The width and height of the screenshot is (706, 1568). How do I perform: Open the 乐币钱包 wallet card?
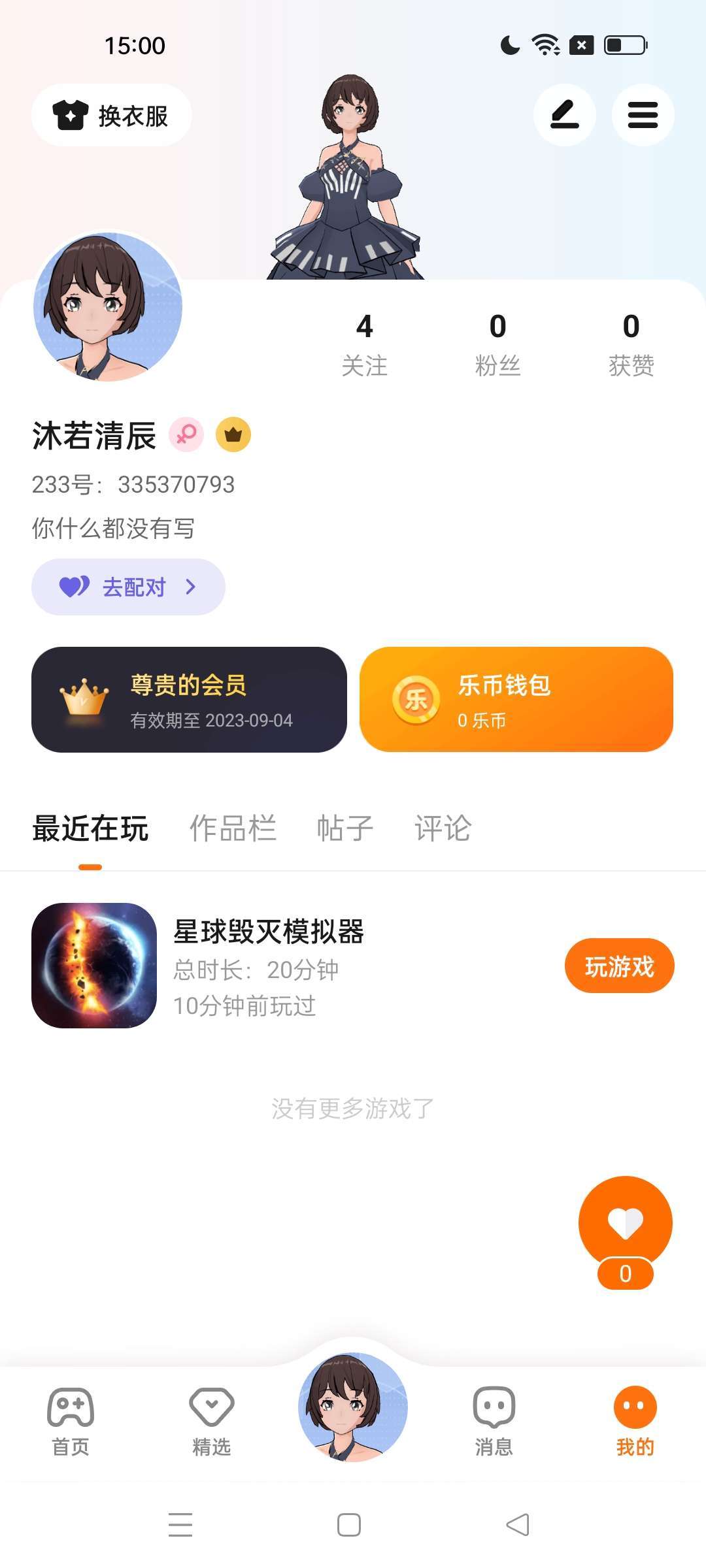[x=516, y=700]
